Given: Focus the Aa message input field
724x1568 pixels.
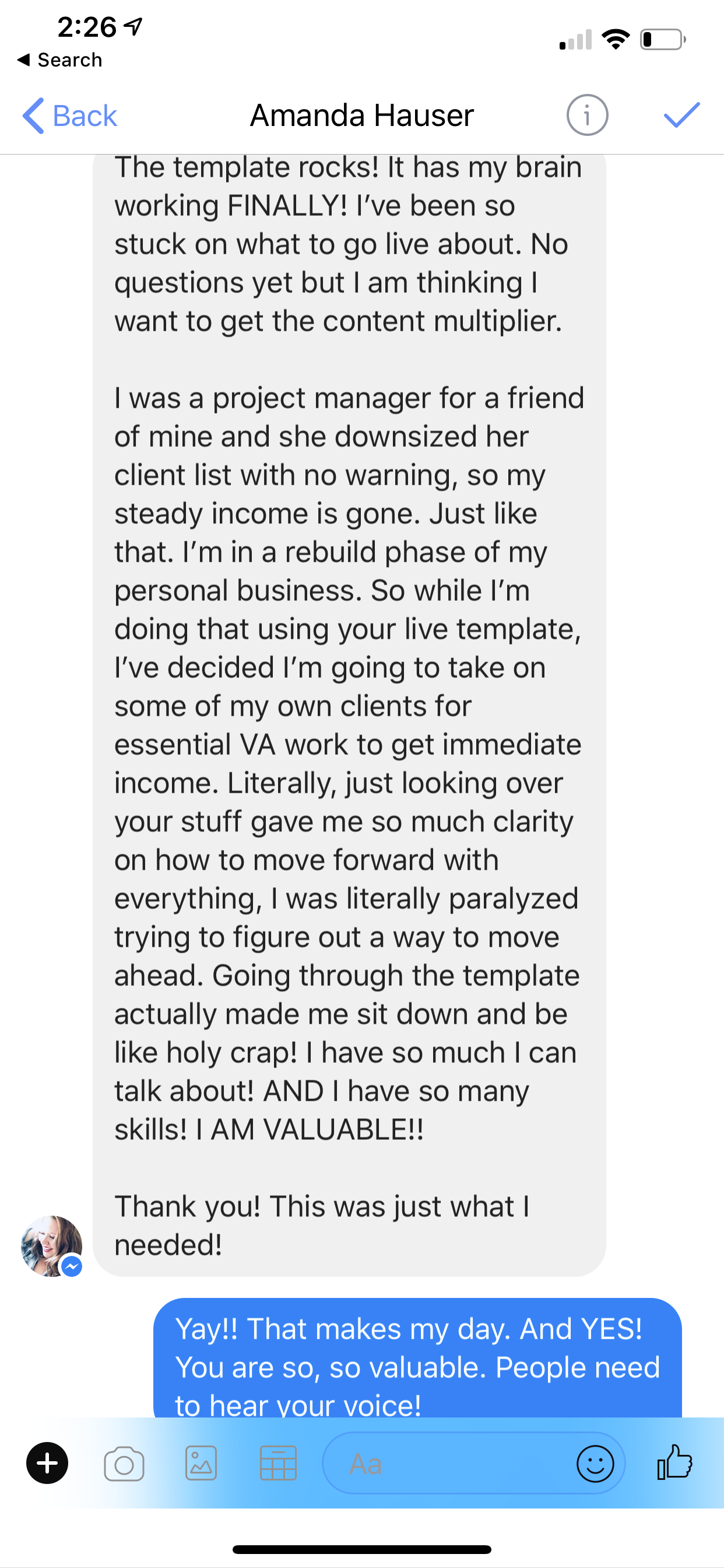Looking at the screenshot, I should 450,1464.
